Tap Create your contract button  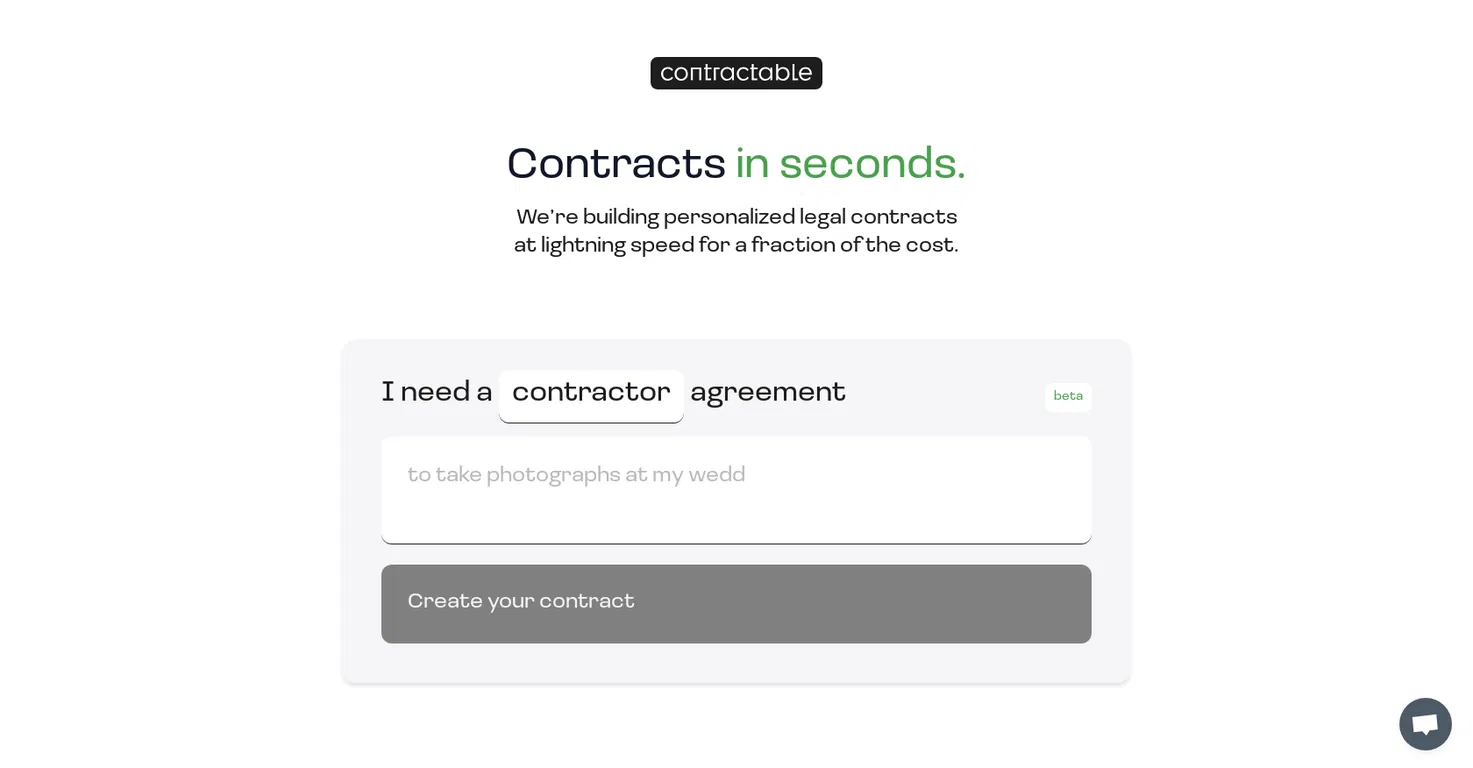pos(735,603)
